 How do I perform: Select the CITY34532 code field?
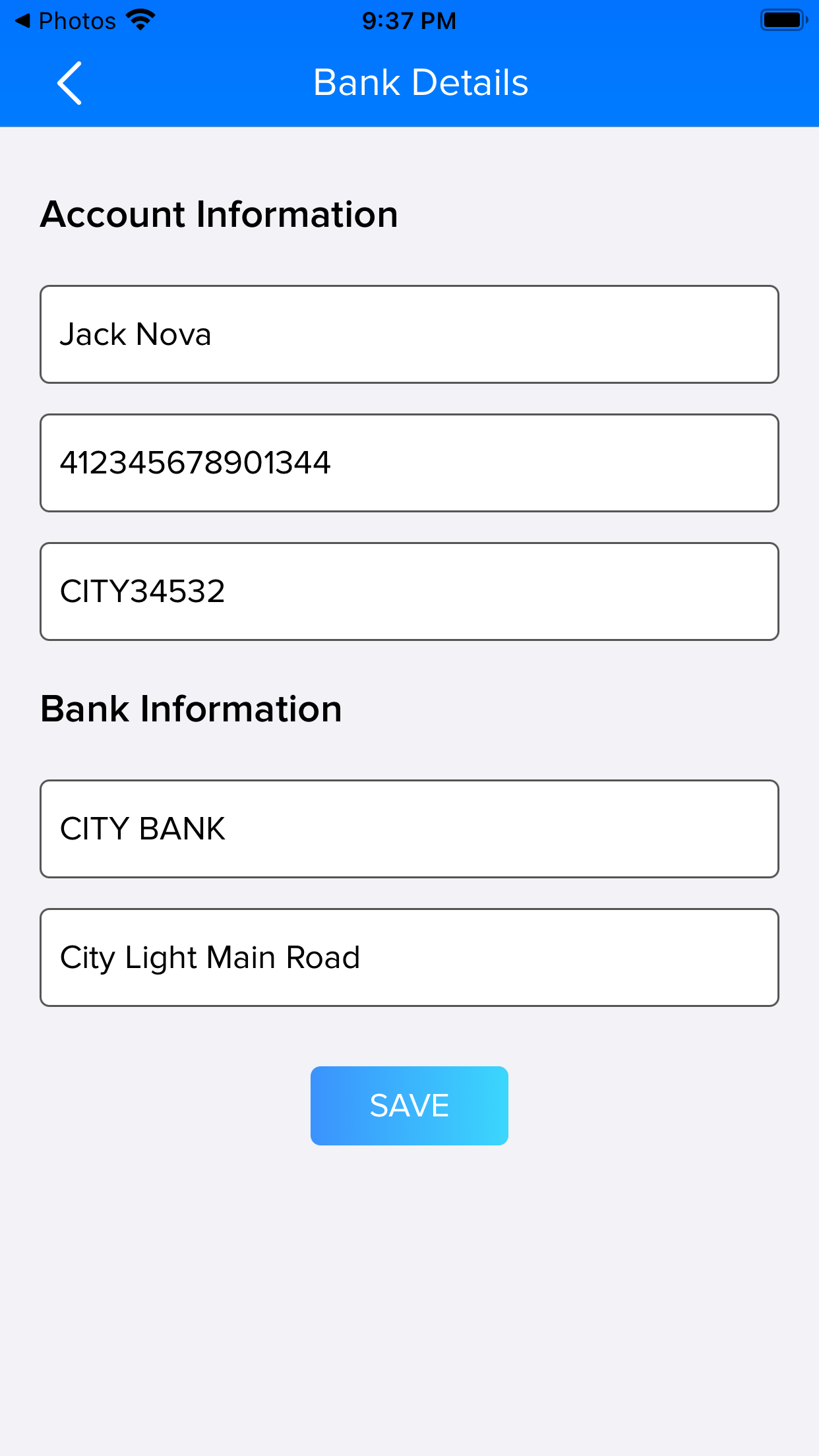click(x=409, y=591)
